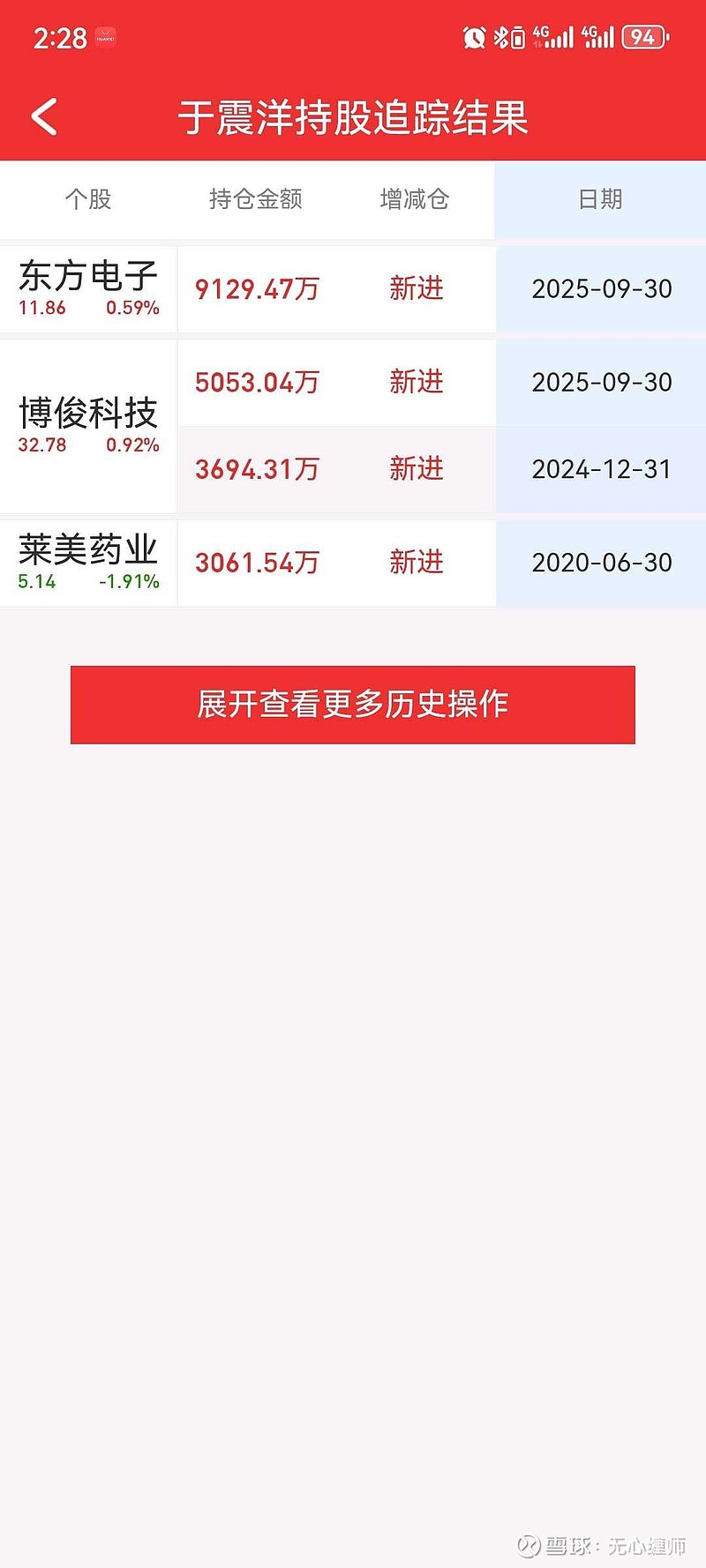The height and width of the screenshot is (1568, 706).
Task: Expand more history with 展开查看更多历史操作 button
Action: (x=353, y=706)
